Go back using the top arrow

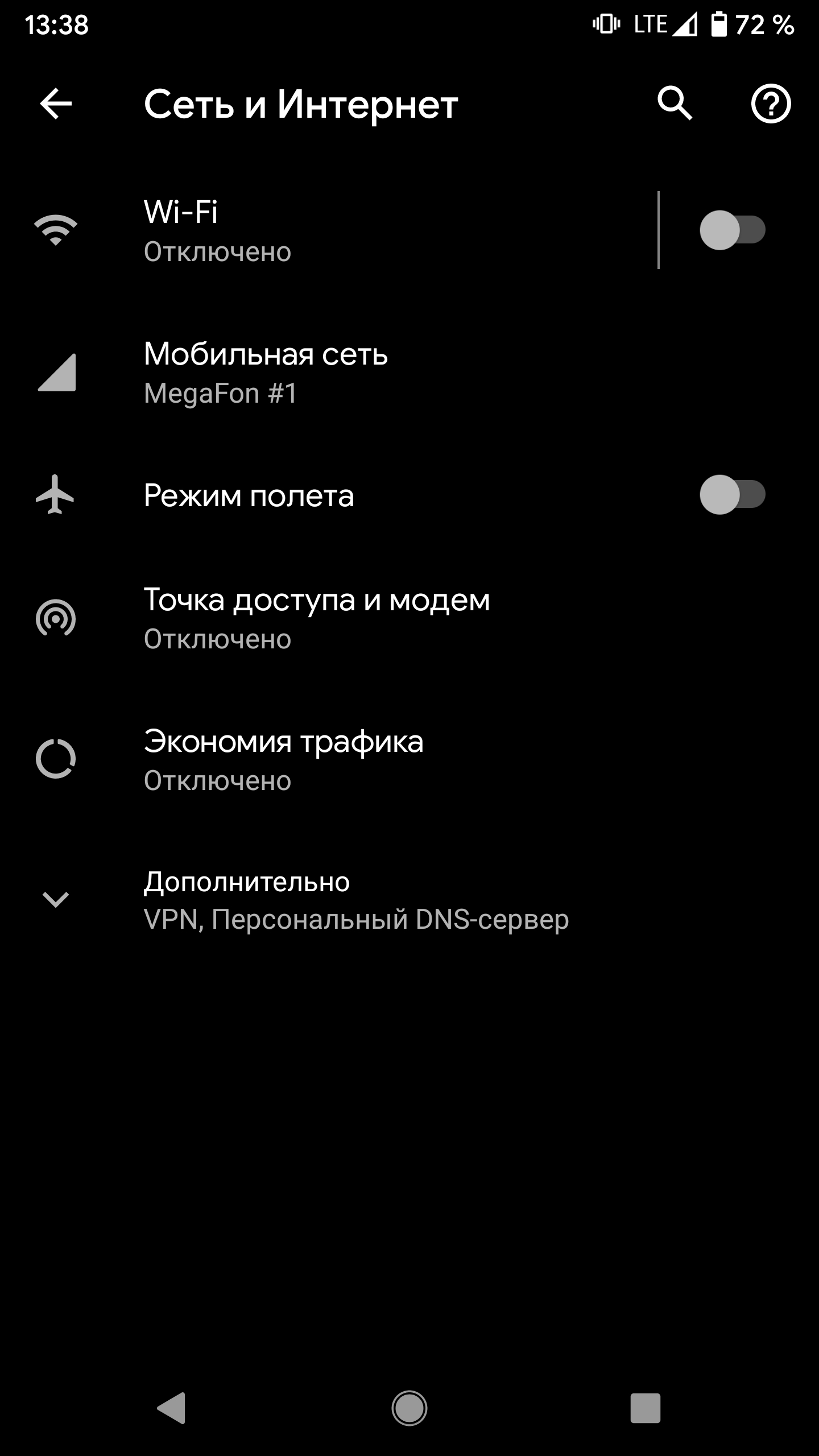point(56,104)
